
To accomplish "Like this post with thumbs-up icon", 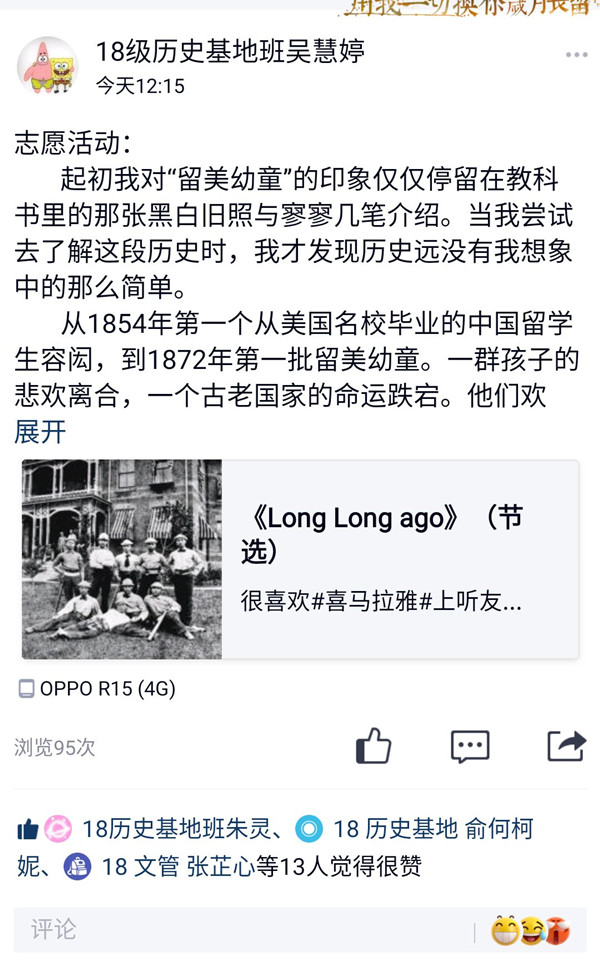I will [373, 746].
